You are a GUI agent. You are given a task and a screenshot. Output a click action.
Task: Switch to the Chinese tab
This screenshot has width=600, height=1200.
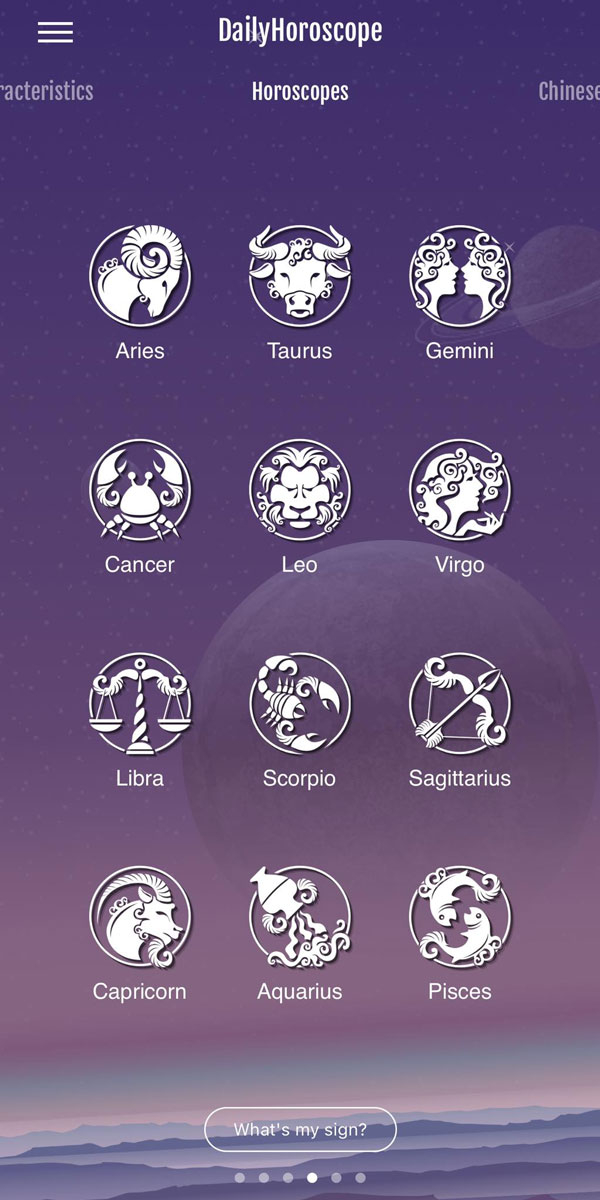tap(570, 91)
